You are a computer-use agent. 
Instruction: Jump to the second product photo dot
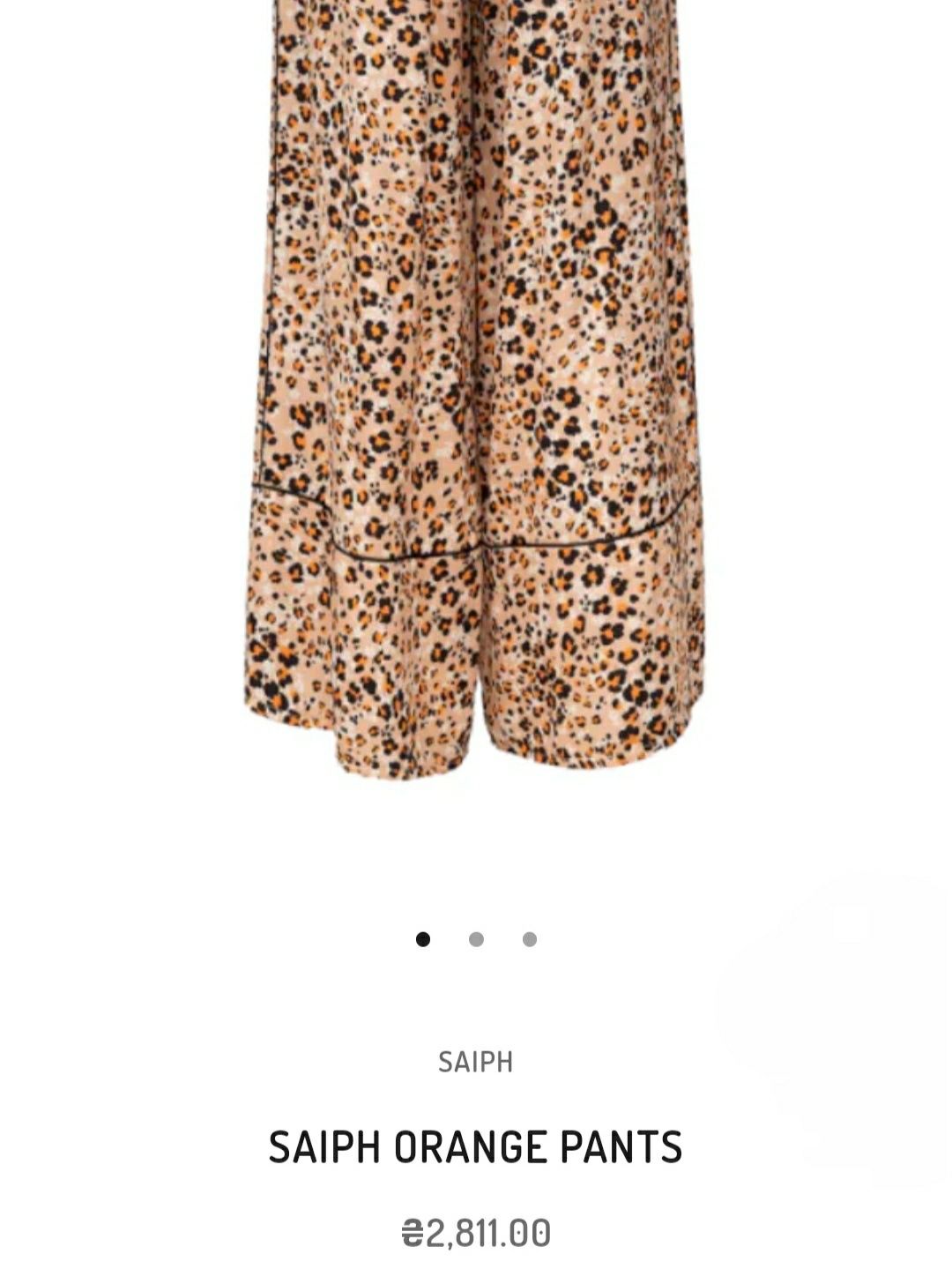(x=476, y=939)
